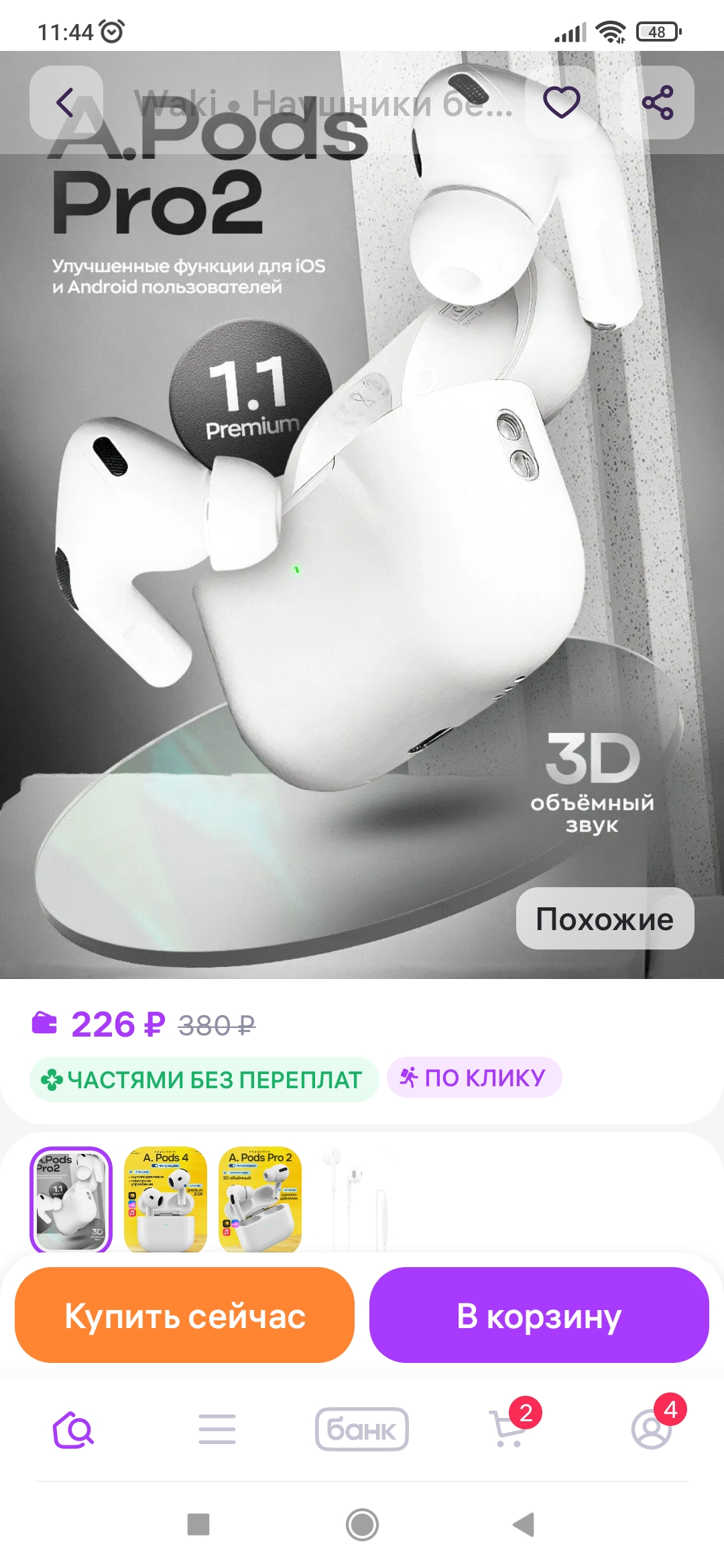724x1568 pixels.
Task: Tap the ПО КЛИКУ chip
Action: 474,1077
